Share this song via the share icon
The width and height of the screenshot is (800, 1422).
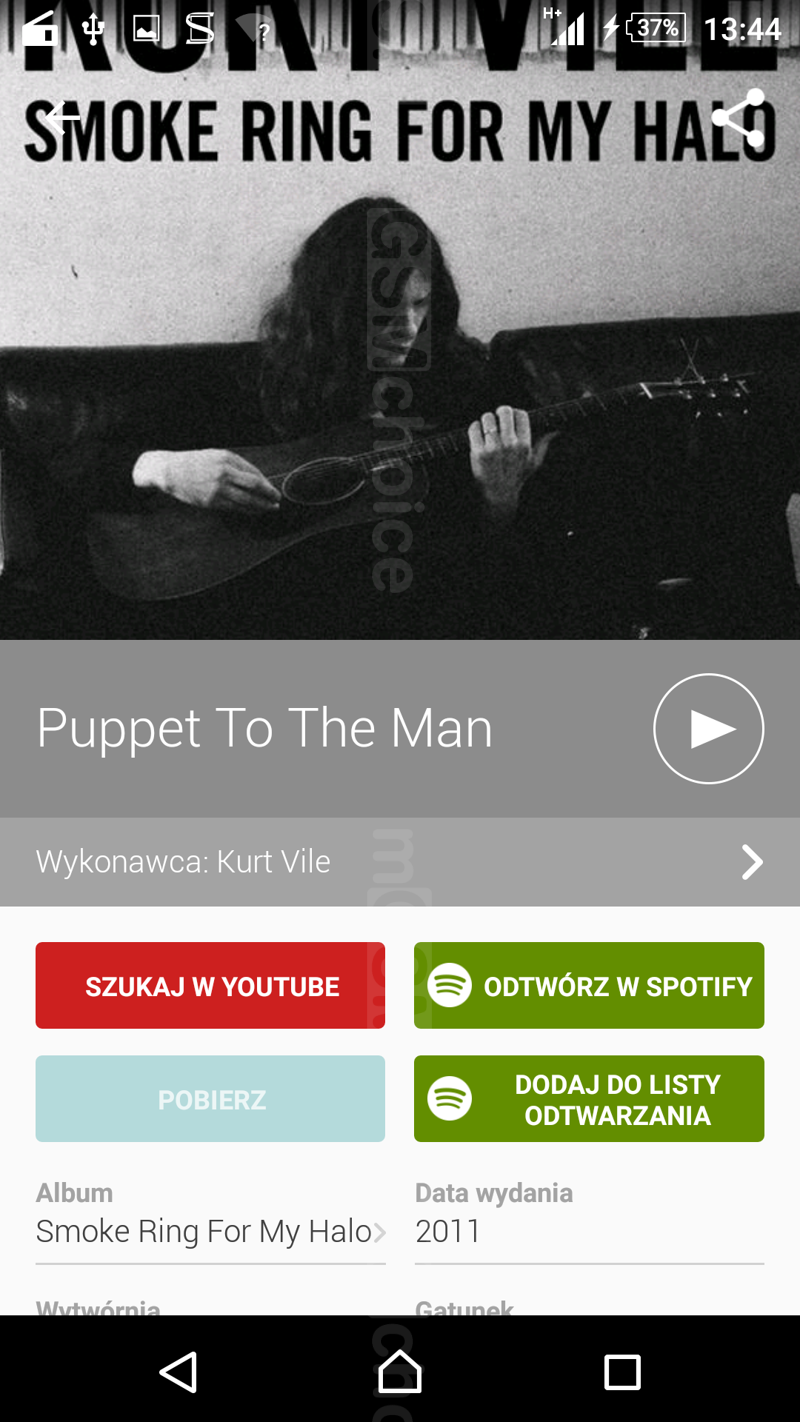738,118
